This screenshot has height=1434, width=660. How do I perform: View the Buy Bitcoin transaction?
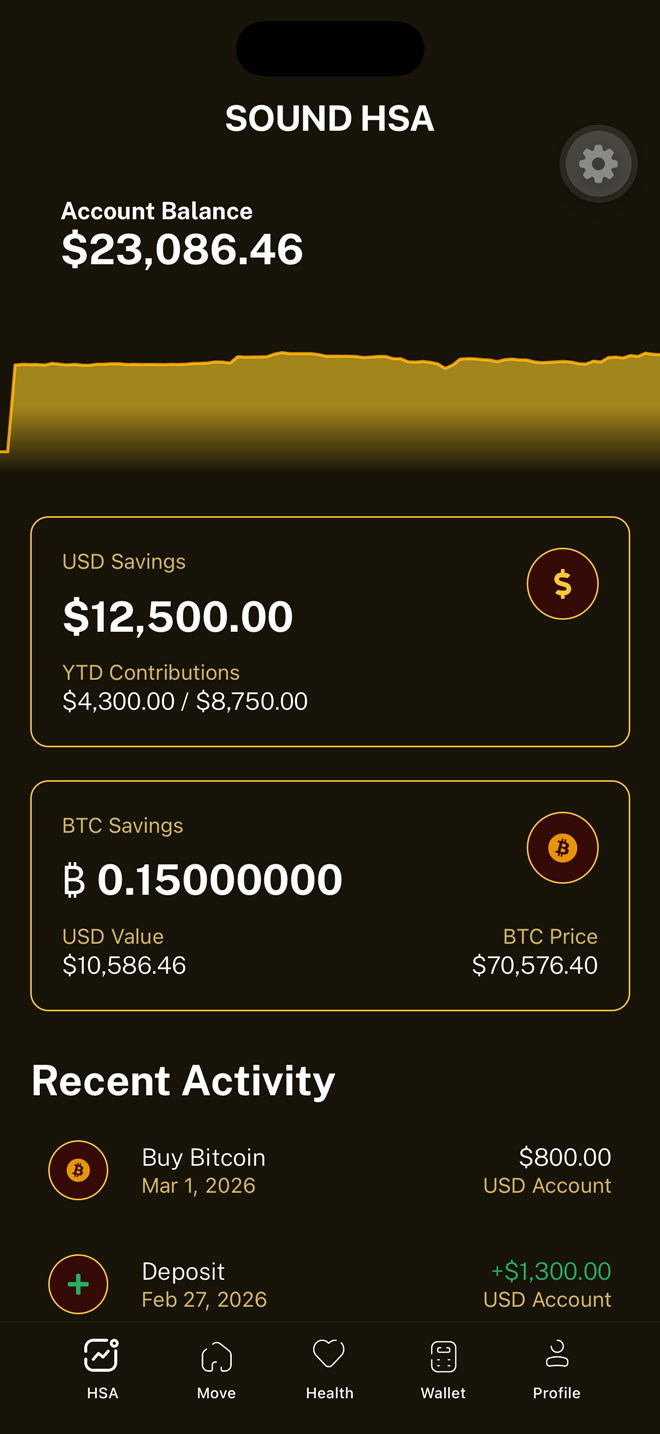point(330,1170)
